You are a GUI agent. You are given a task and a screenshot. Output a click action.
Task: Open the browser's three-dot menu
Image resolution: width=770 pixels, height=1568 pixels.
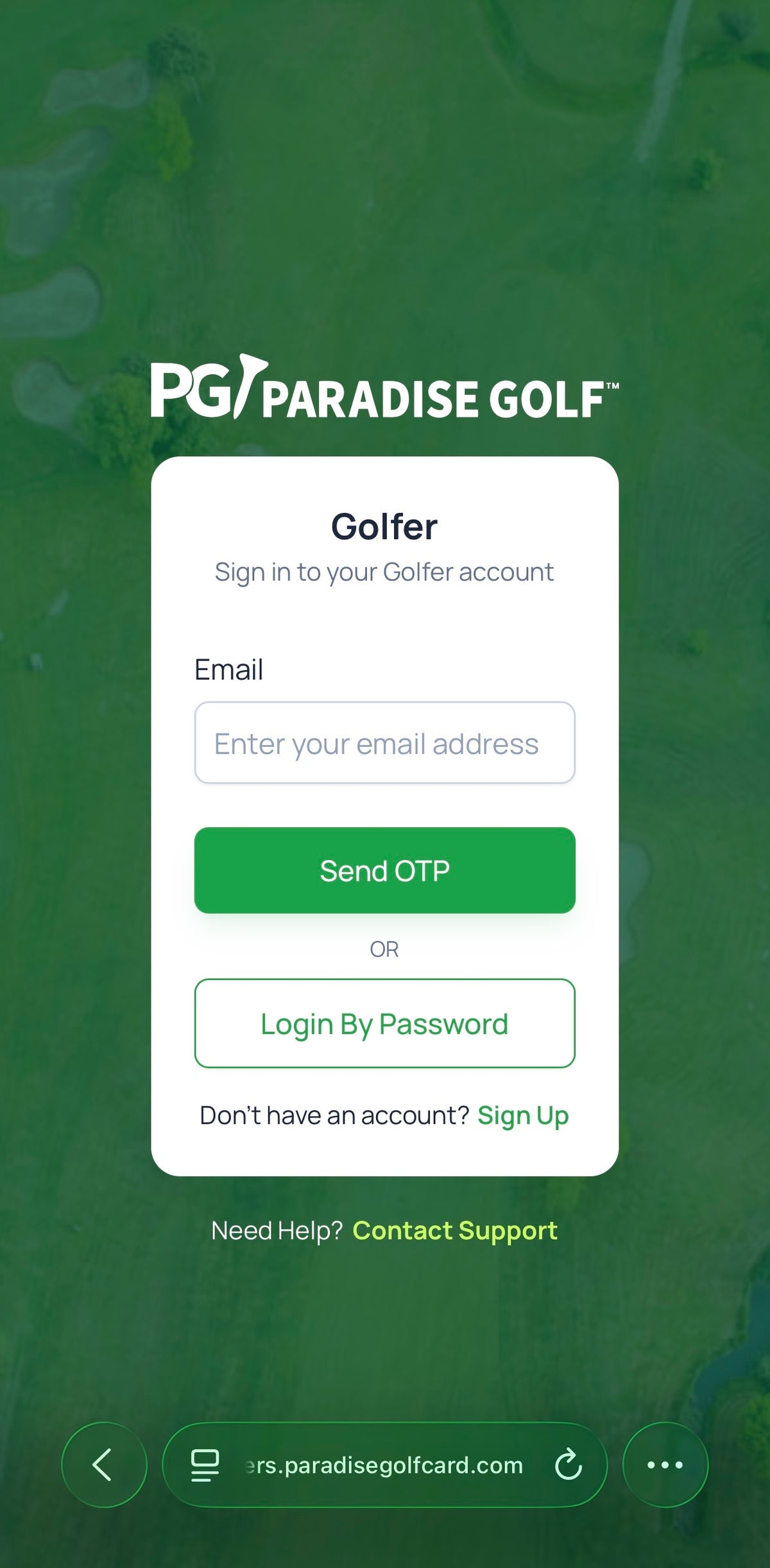[665, 1465]
